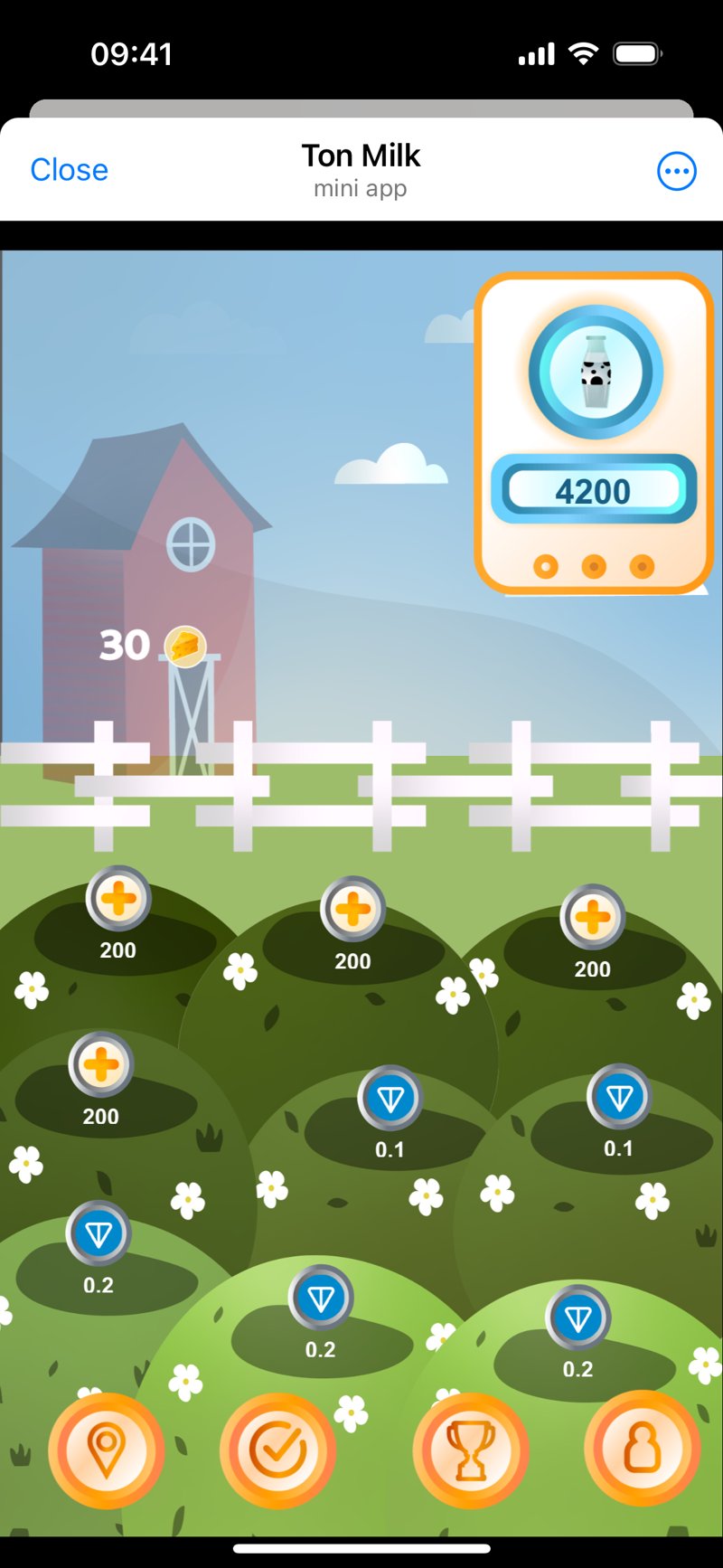
Task: Open the trophy leaderboard icon
Action: click(469, 1449)
